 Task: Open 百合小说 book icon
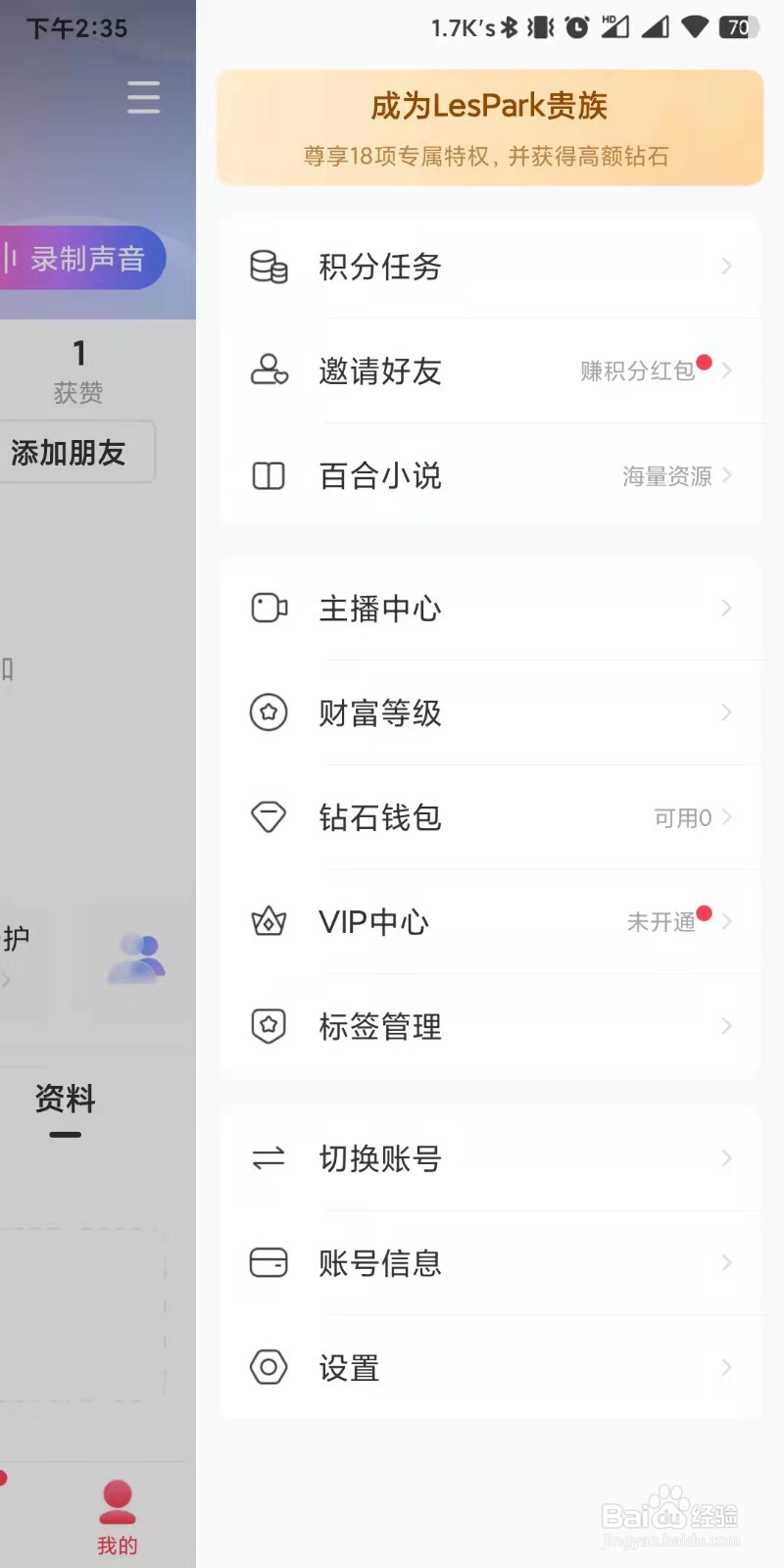267,475
